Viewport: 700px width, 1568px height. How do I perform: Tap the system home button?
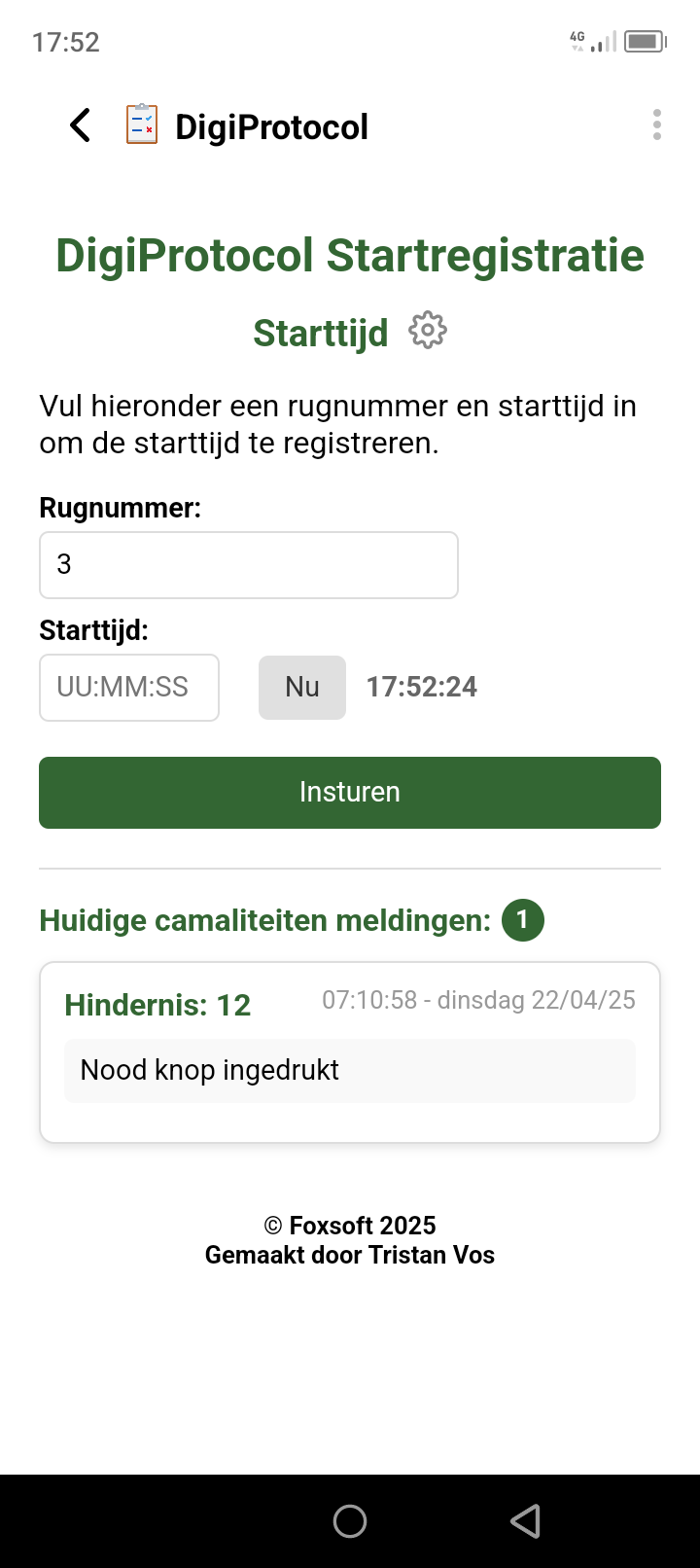click(350, 1521)
